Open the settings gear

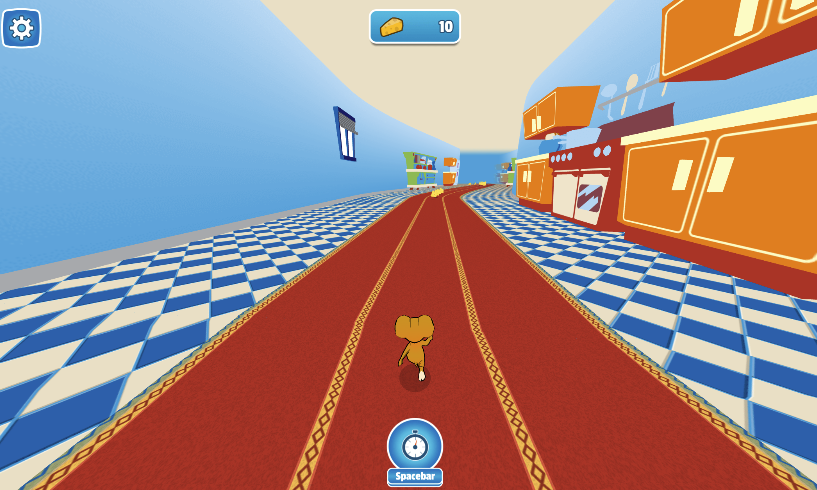(21, 28)
